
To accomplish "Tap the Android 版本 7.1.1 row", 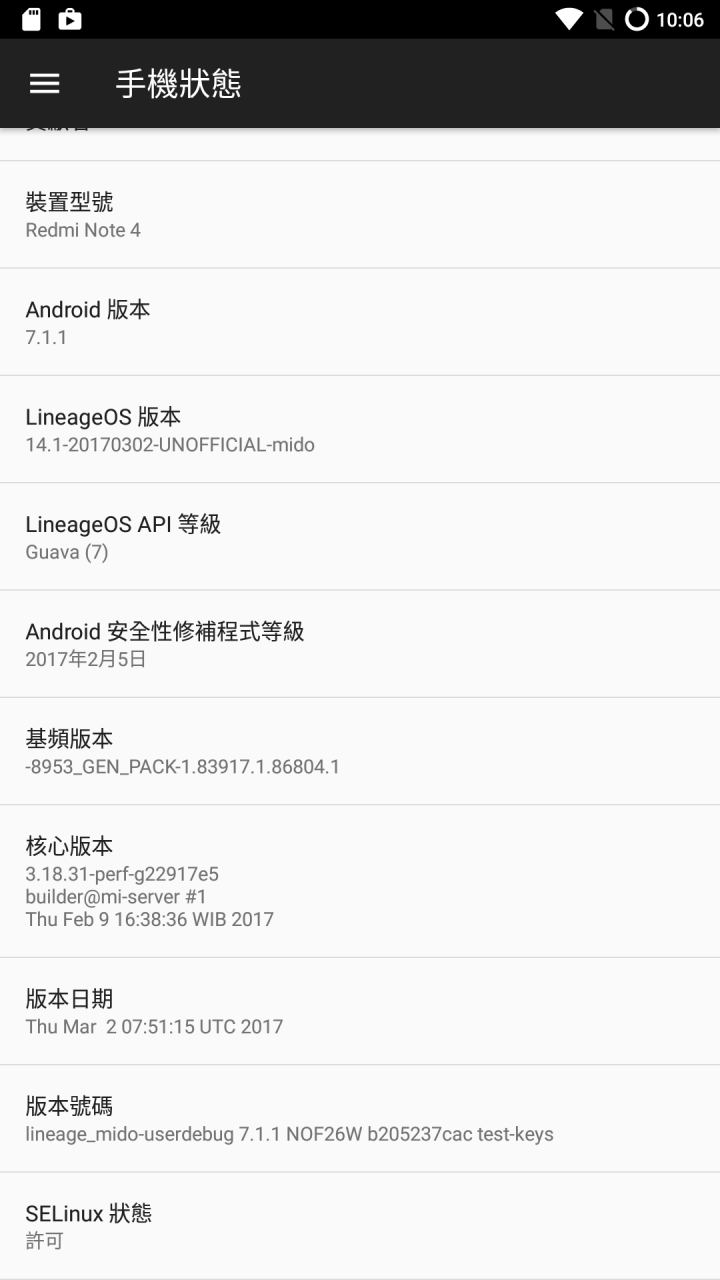I will [360, 322].
